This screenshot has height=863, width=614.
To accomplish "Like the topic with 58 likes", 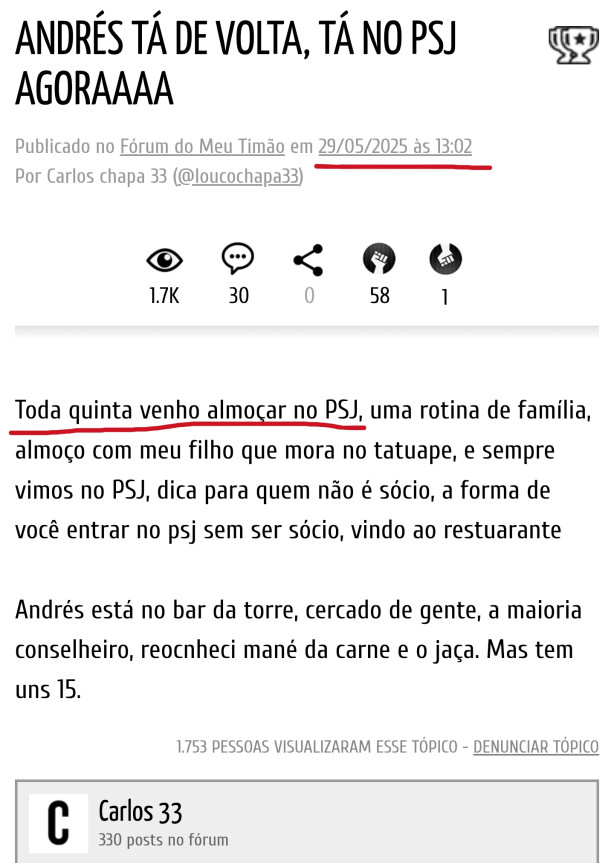I will [x=379, y=261].
